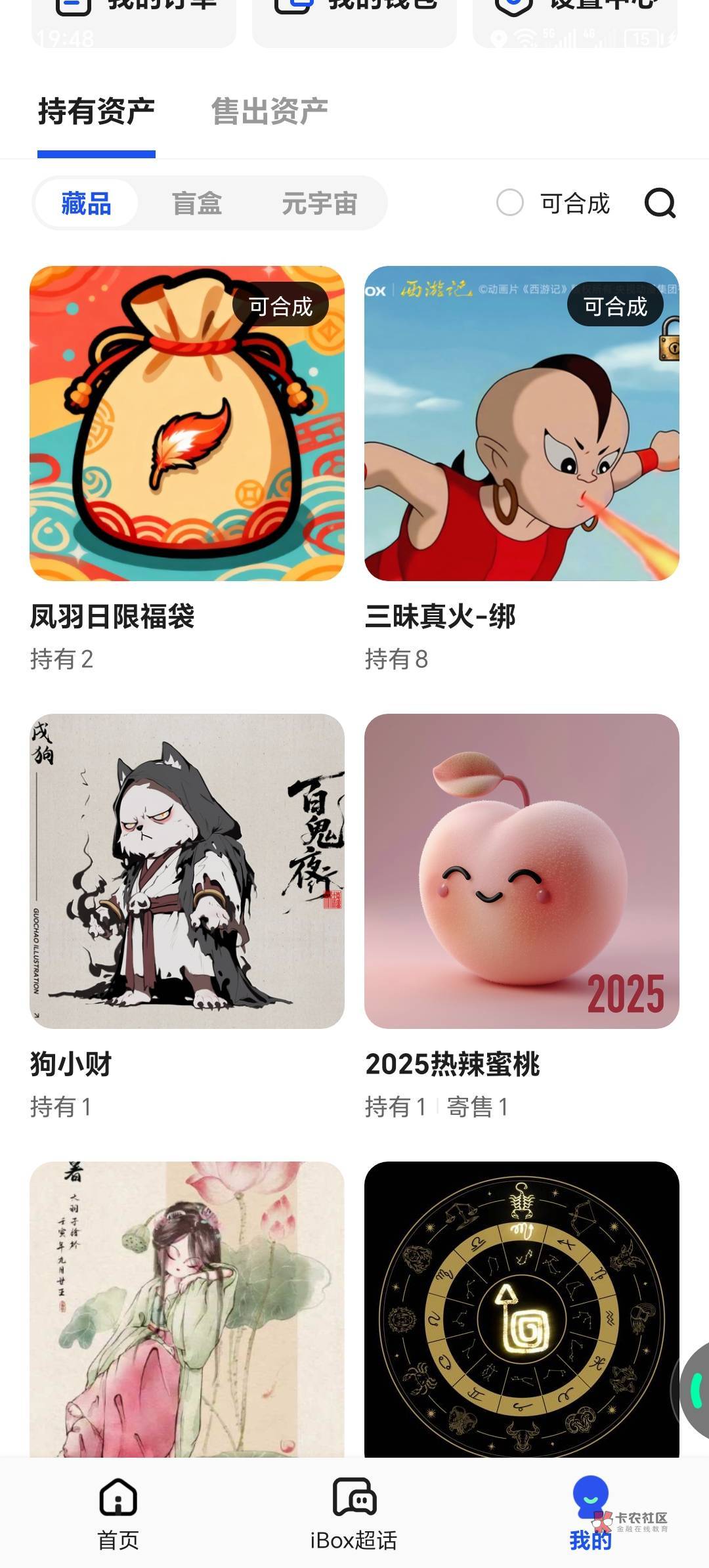Switch to 元宇宙 segment
This screenshot has height=1568, width=709.
(x=319, y=204)
